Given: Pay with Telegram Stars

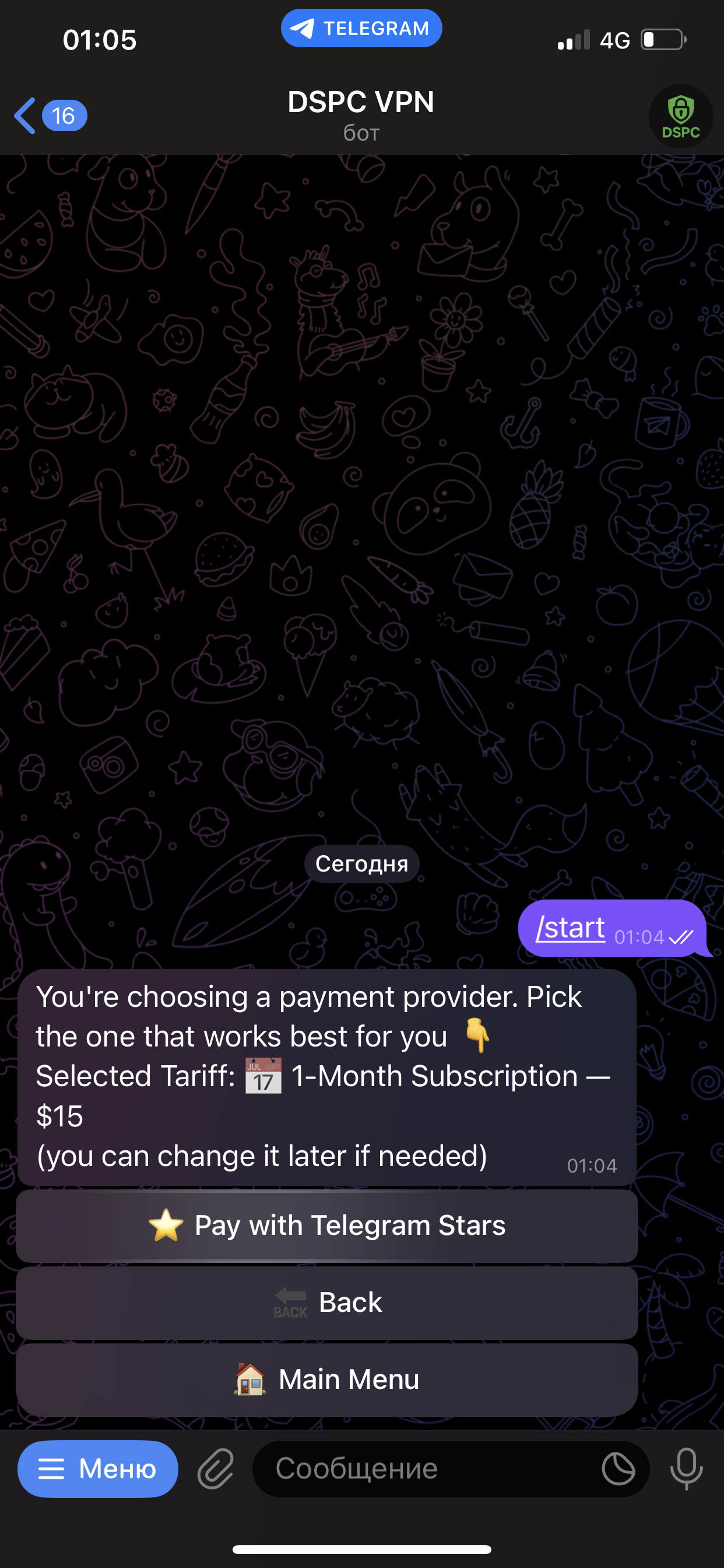Looking at the screenshot, I should (326, 1226).
